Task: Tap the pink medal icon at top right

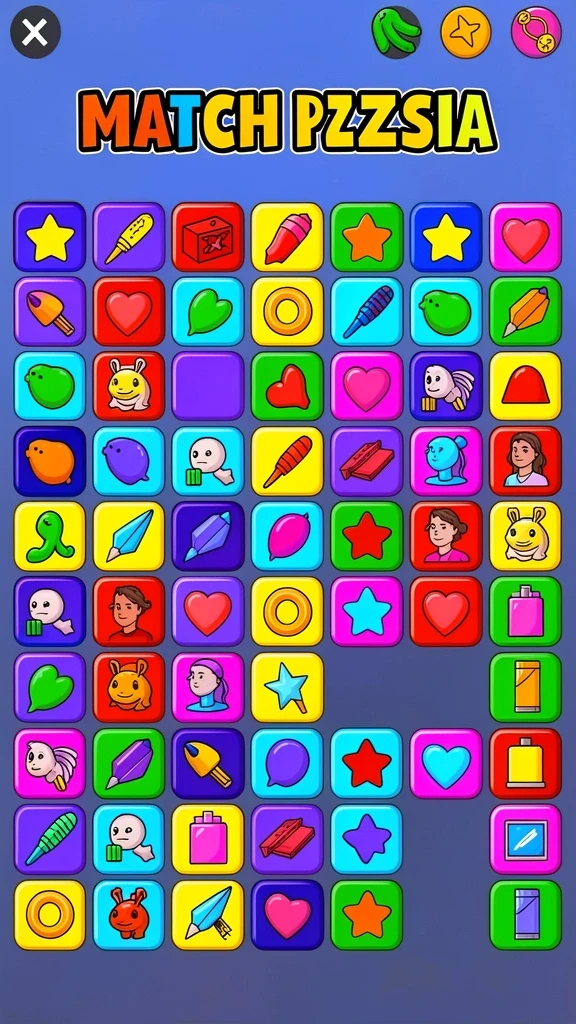Action: click(x=536, y=32)
